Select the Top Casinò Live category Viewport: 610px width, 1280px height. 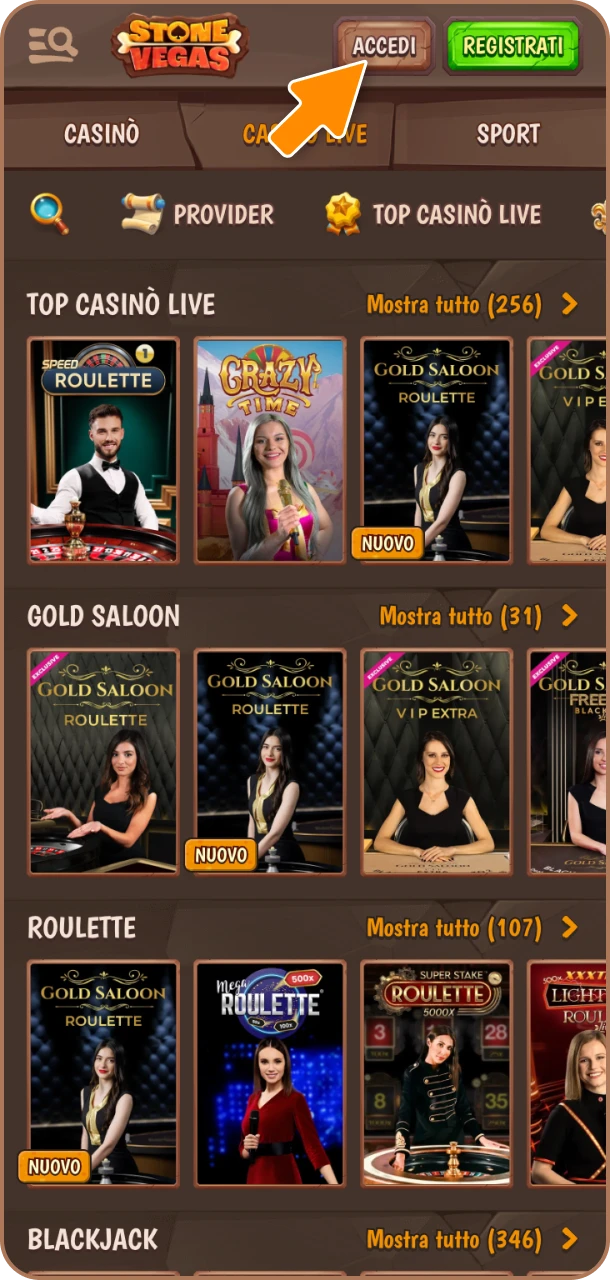434,214
